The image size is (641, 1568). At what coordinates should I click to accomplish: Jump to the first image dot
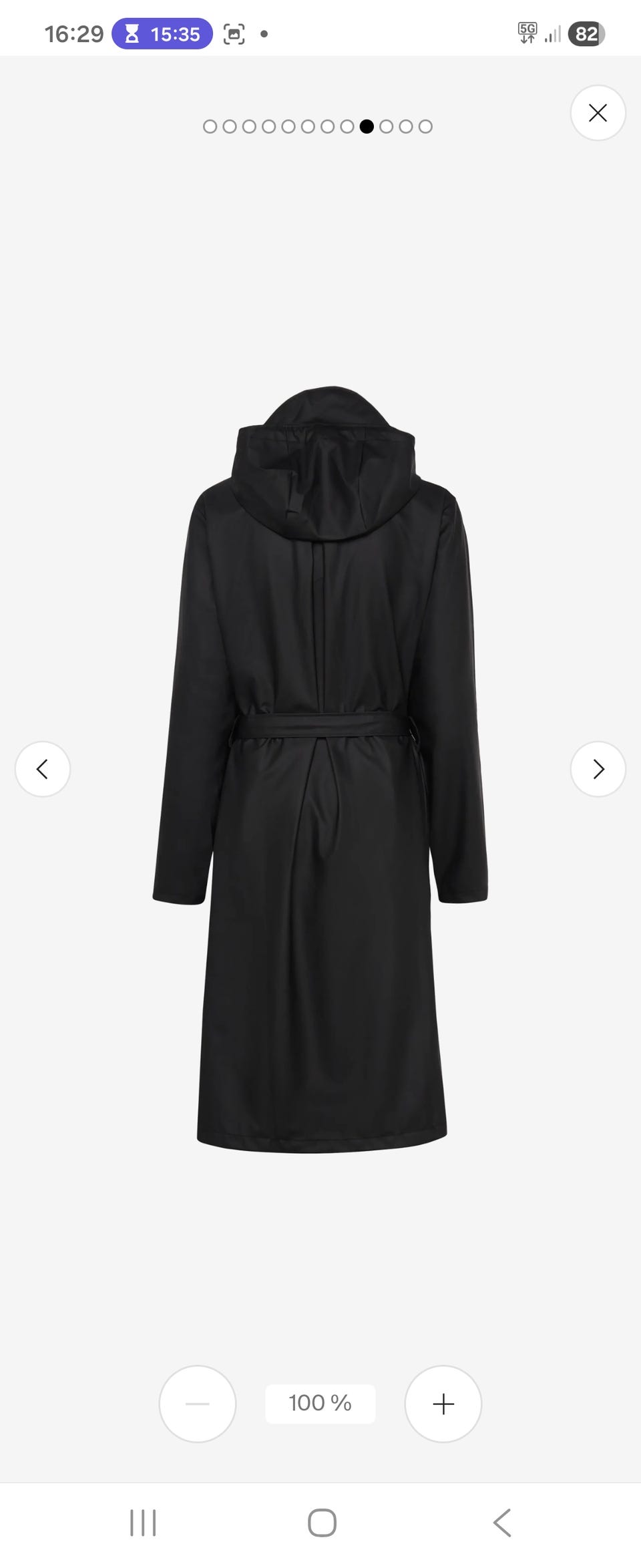pos(210,126)
